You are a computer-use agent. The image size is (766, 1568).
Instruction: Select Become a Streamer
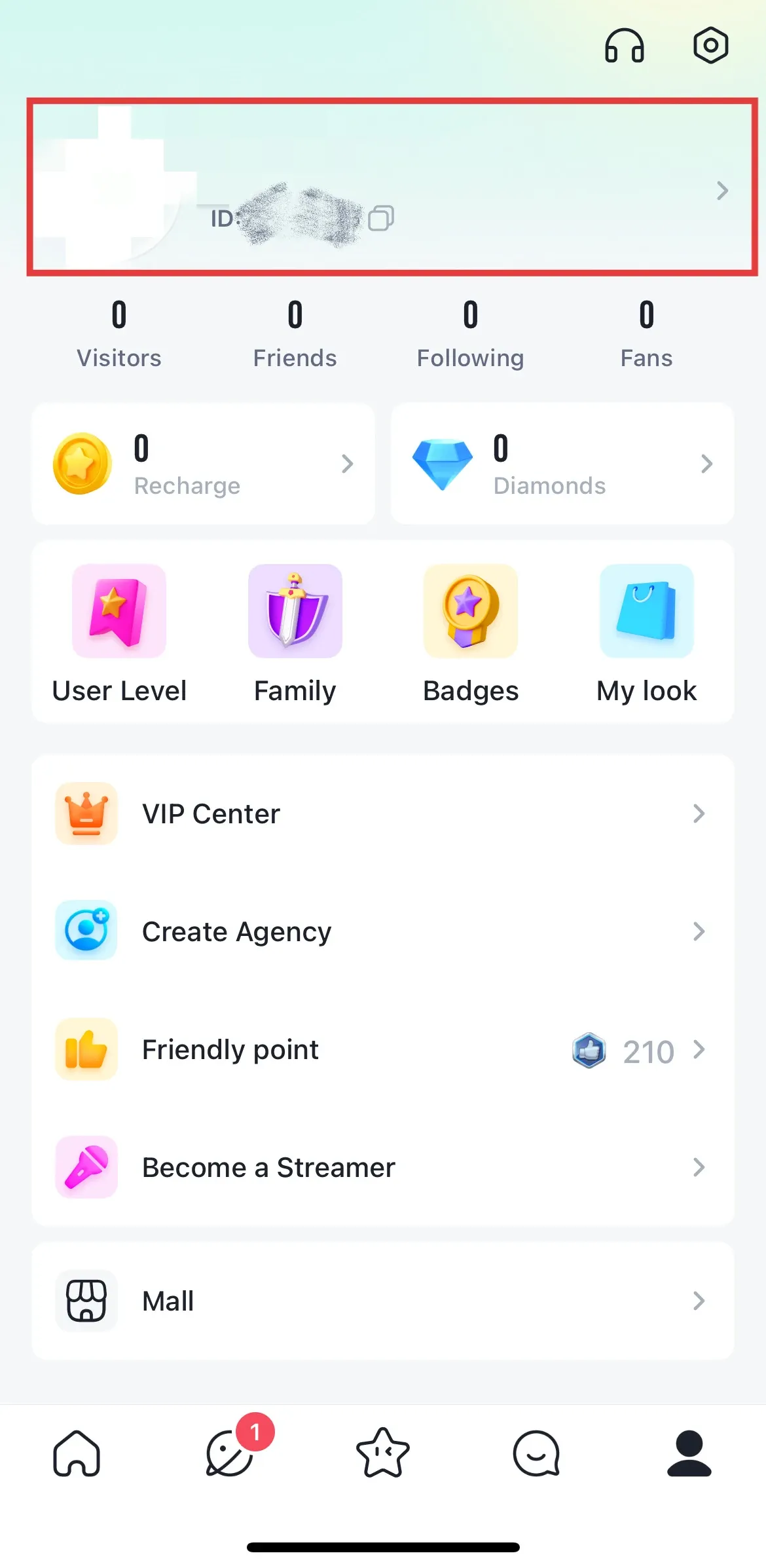[x=382, y=1167]
